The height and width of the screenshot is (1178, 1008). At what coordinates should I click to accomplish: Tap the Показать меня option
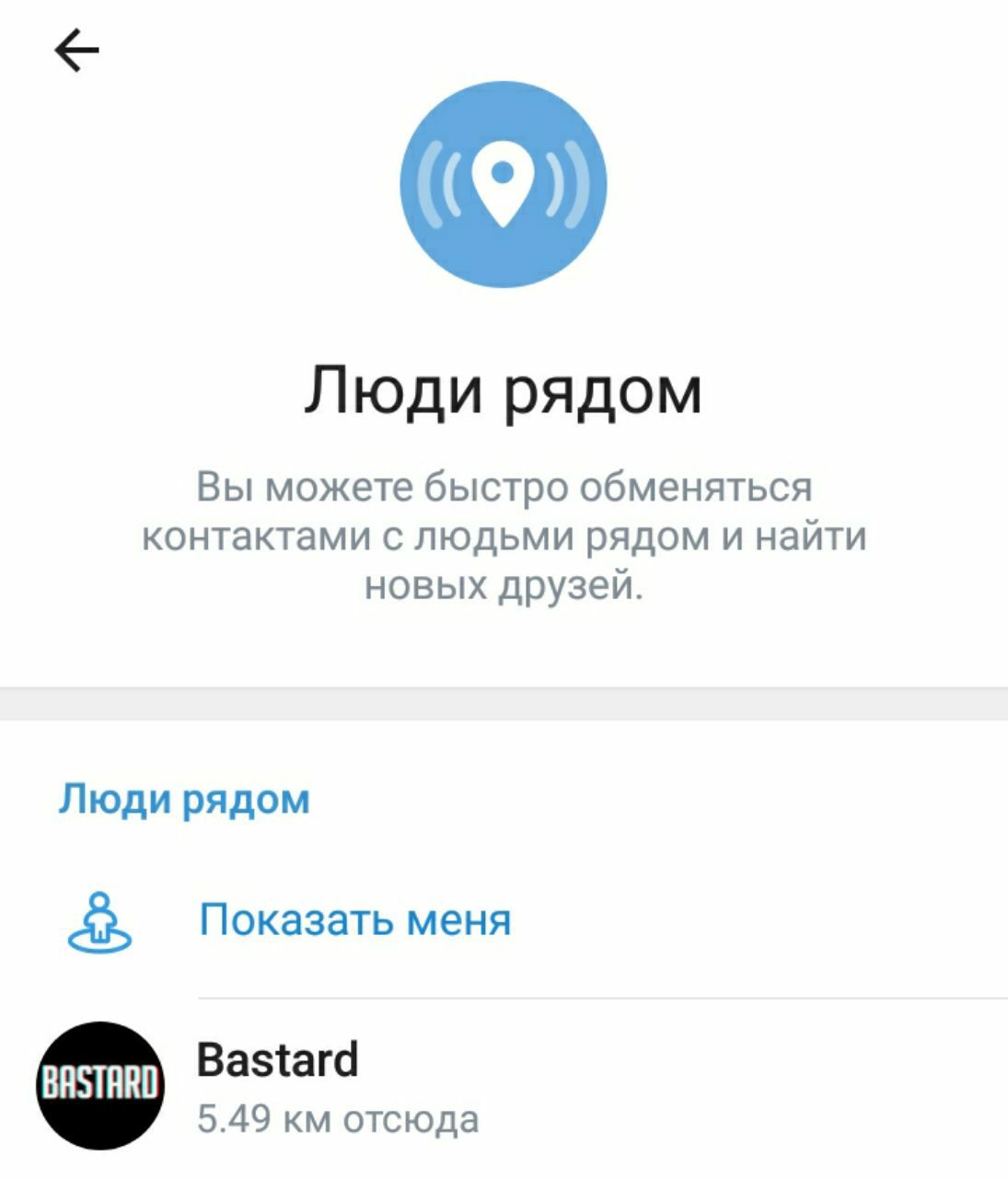point(354,919)
